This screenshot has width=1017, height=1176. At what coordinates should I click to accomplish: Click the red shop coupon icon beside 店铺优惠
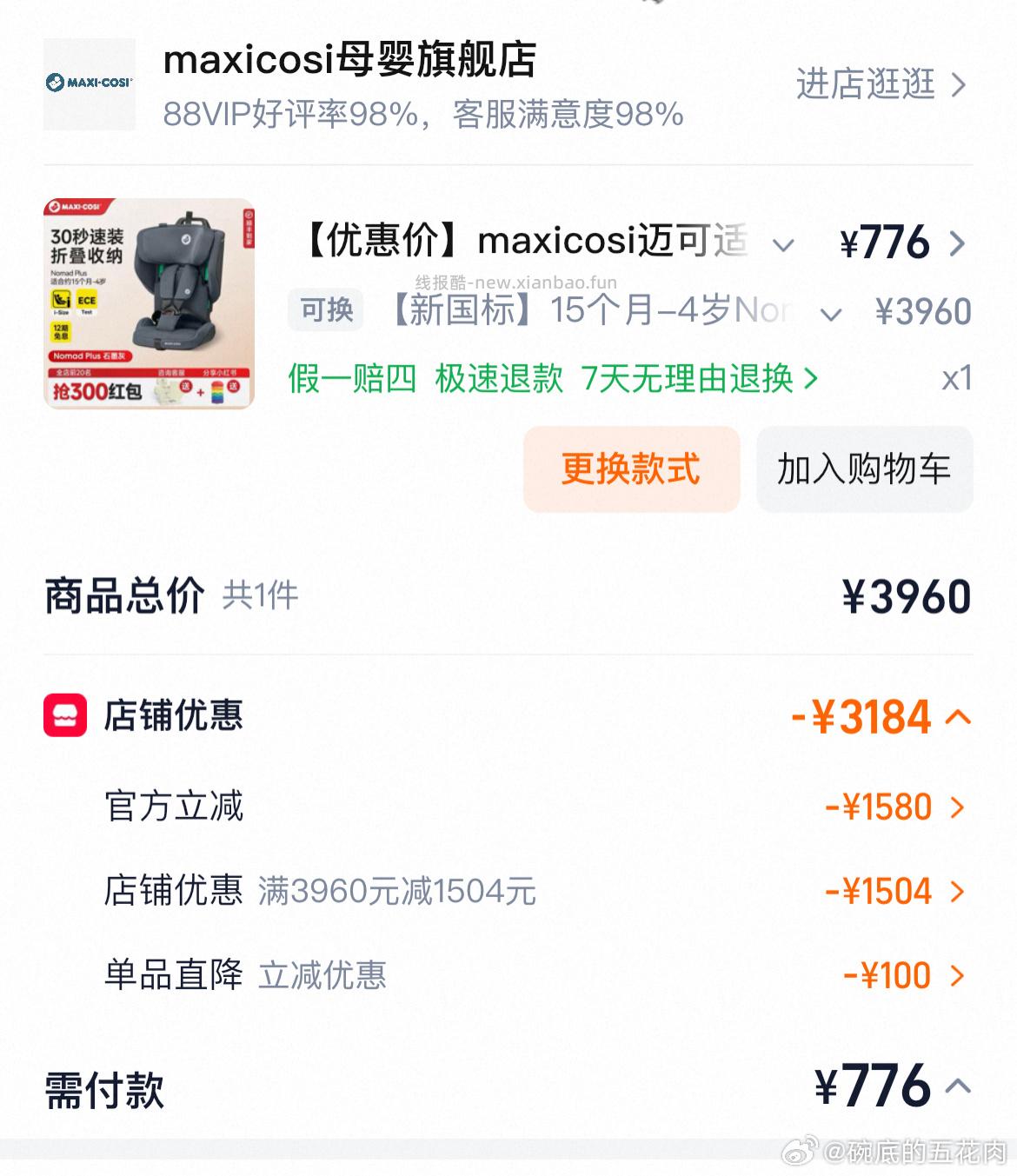coord(62,716)
